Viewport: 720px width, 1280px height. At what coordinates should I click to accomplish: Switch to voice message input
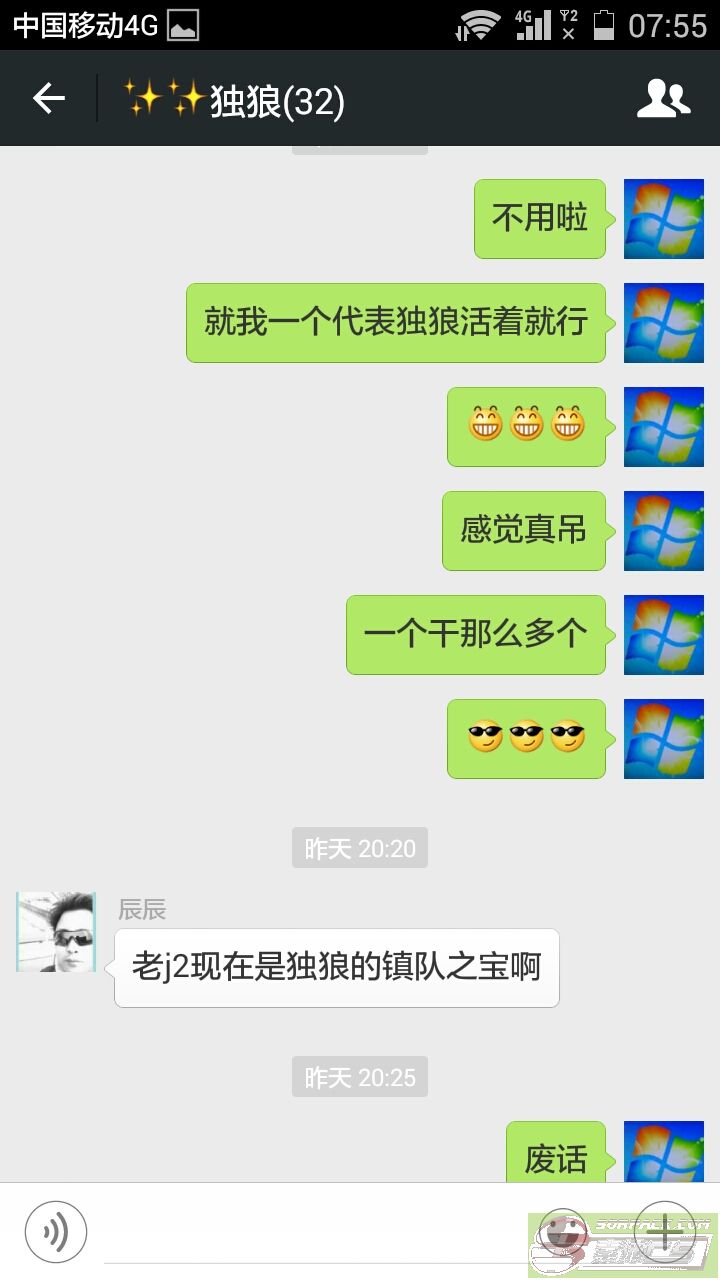point(56,1232)
